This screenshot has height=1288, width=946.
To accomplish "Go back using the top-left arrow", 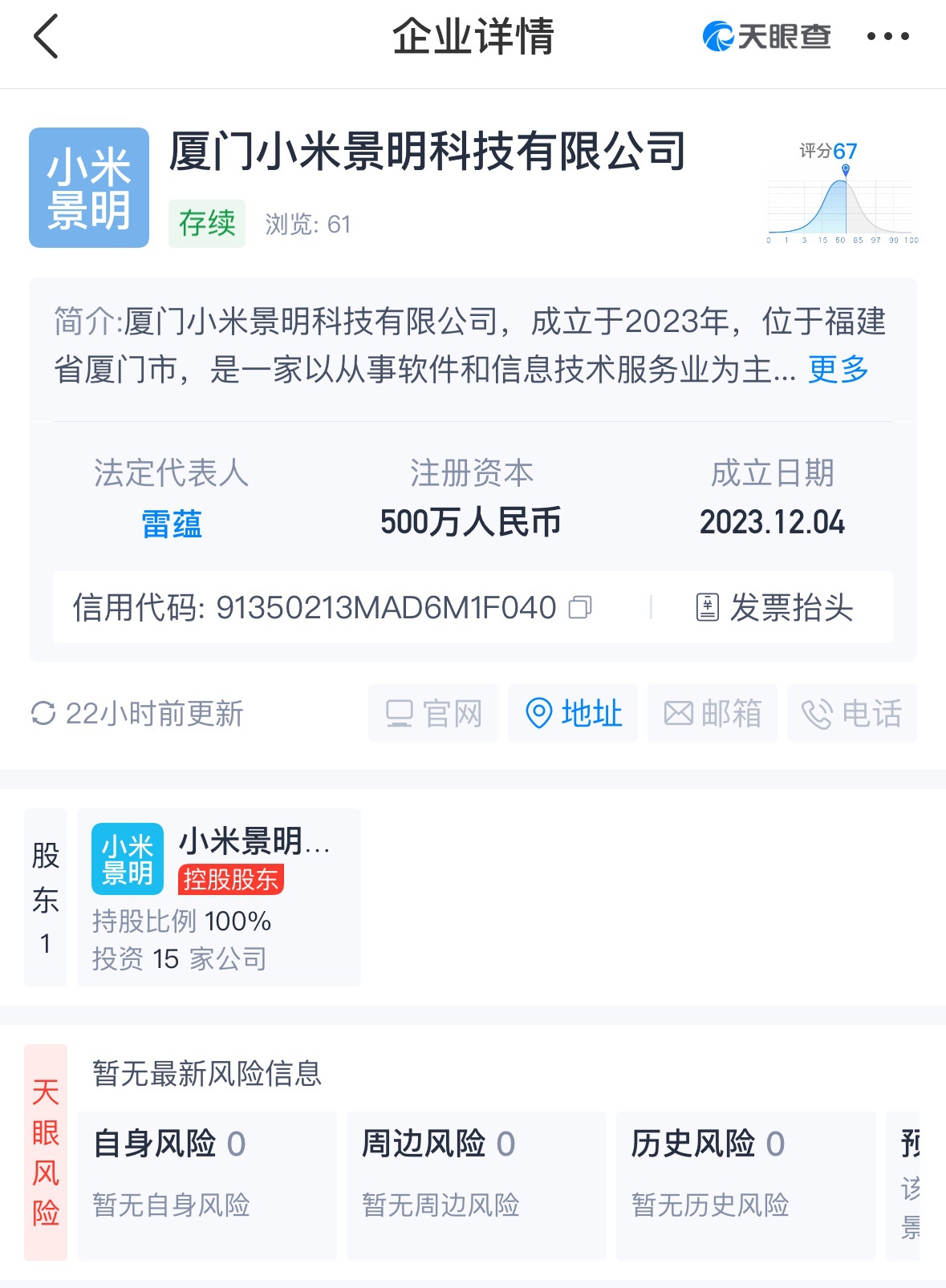I will [x=47, y=37].
